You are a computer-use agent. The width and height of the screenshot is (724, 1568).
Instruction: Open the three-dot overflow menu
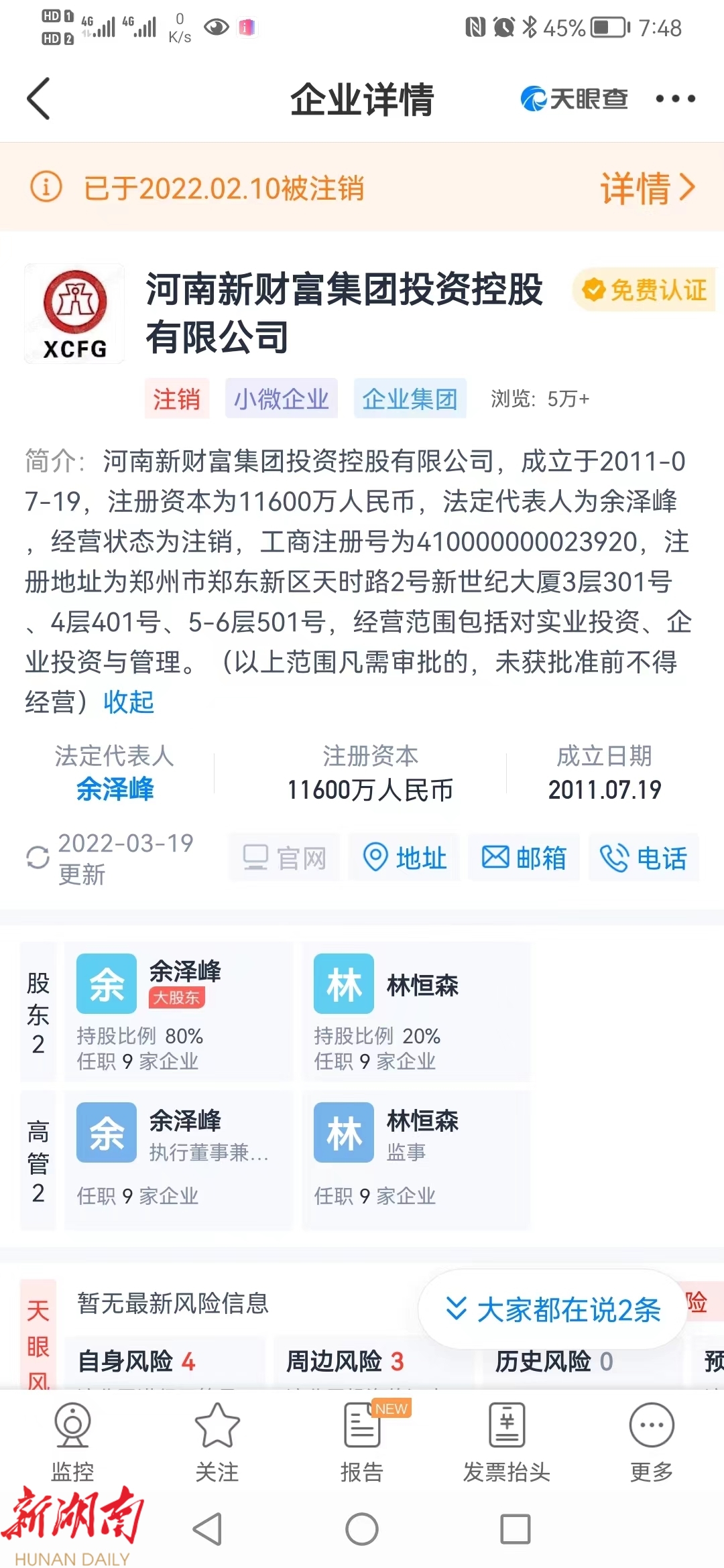coord(675,99)
